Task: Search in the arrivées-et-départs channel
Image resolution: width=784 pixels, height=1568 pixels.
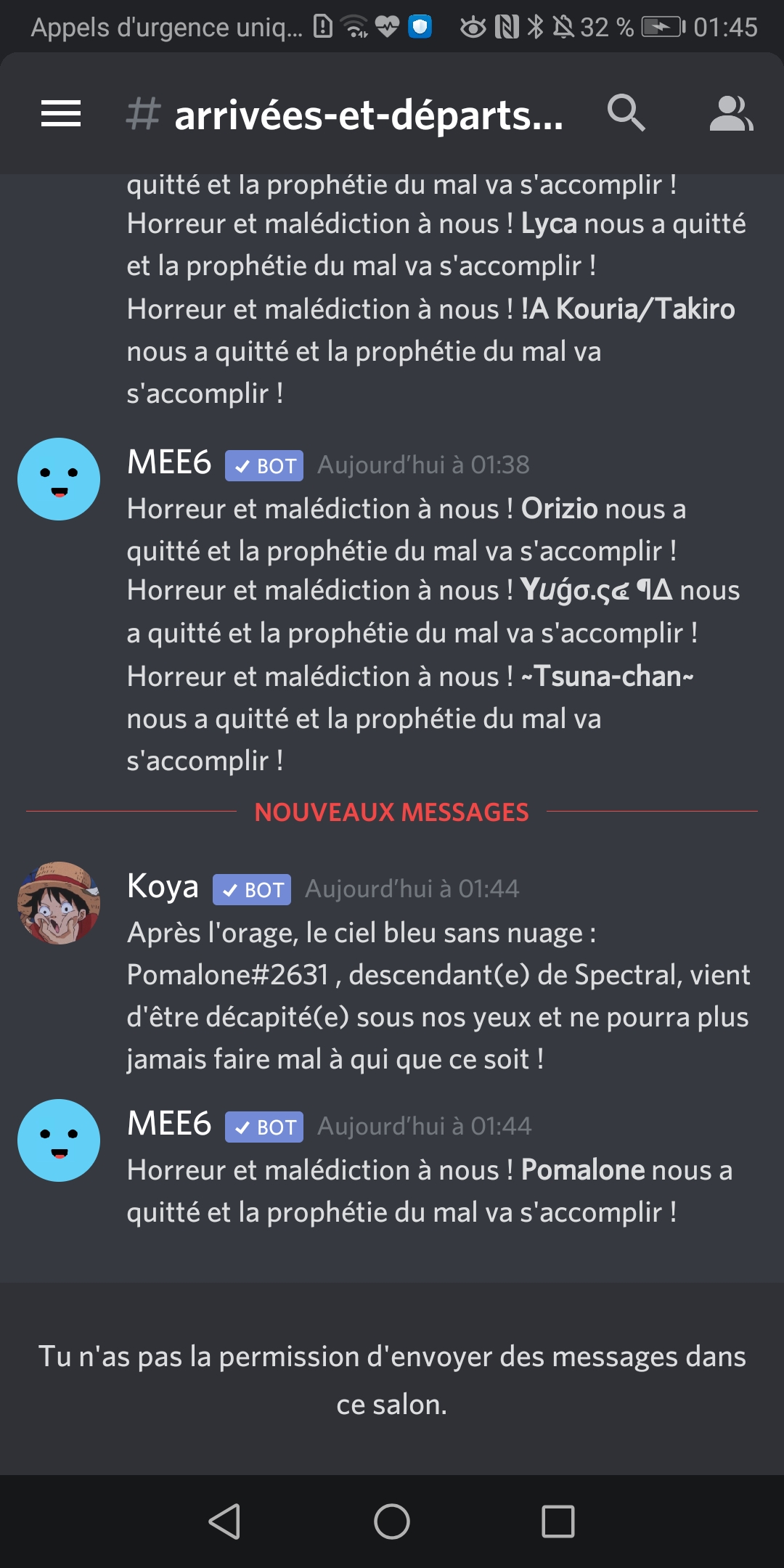Action: (626, 113)
